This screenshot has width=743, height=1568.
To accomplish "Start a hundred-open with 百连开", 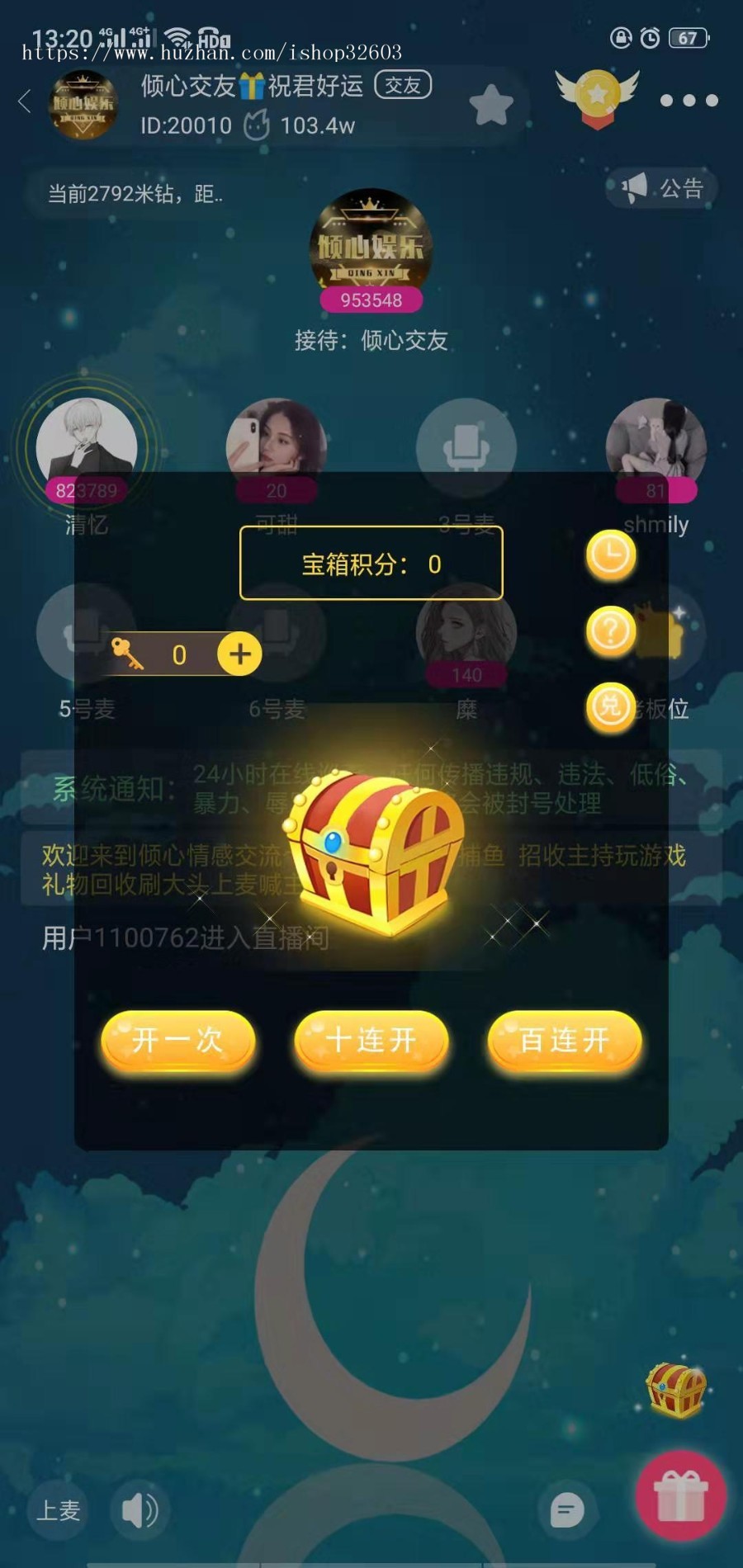I will pos(561,1041).
